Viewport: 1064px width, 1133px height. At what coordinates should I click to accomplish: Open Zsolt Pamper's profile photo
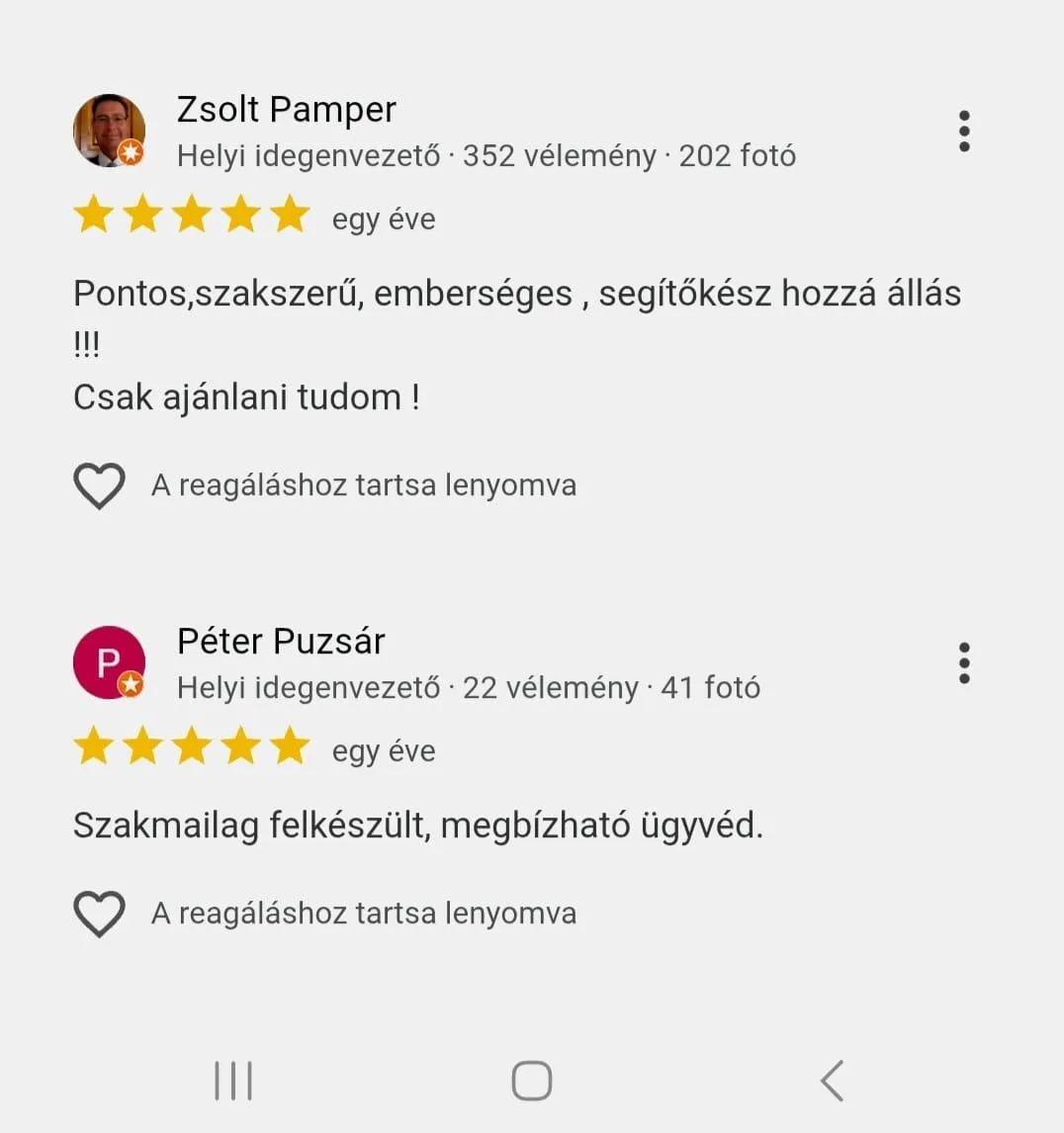pyautogui.click(x=109, y=131)
